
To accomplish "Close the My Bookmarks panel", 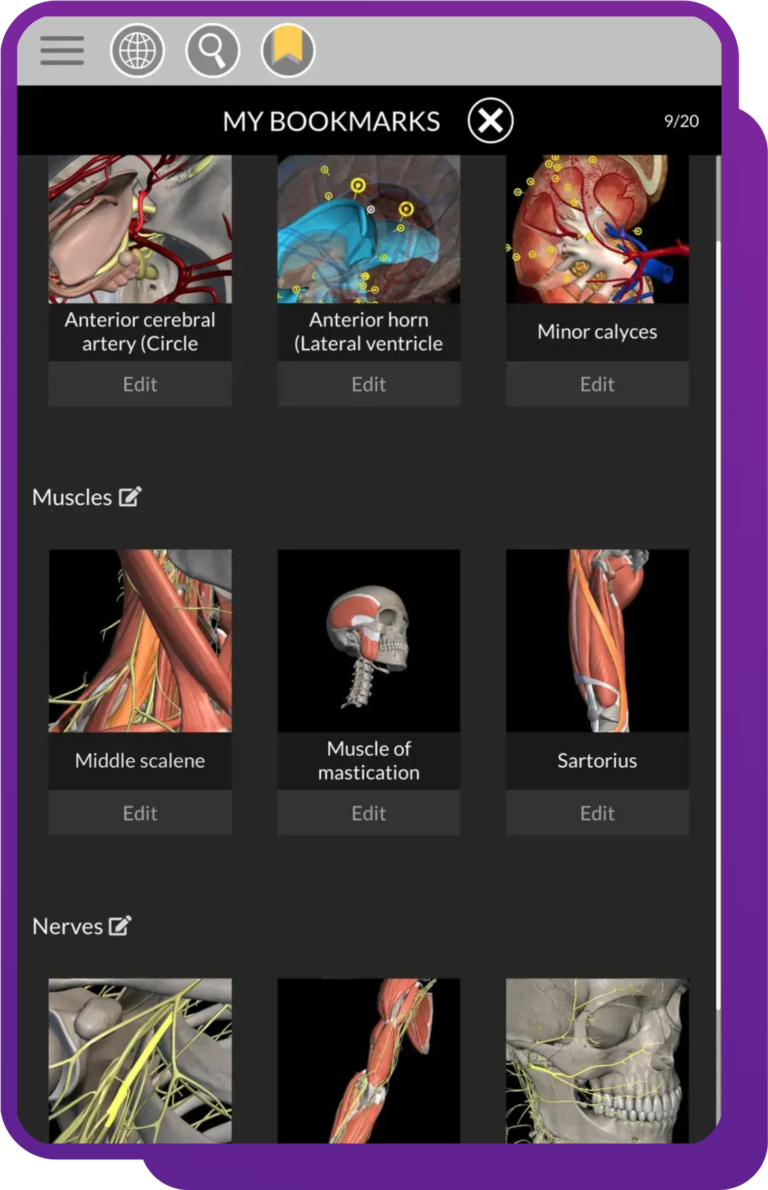I will (x=490, y=121).
